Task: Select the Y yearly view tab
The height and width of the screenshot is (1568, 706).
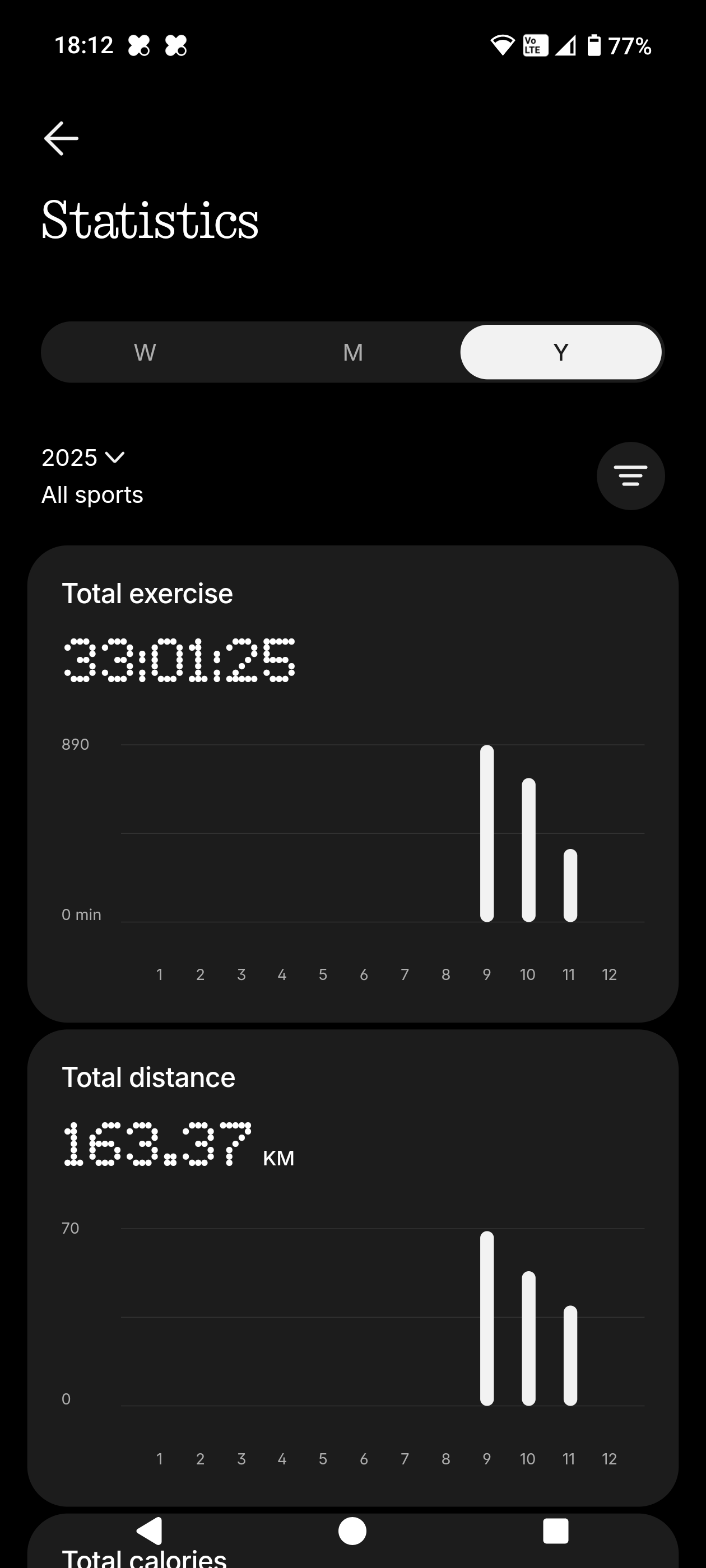Action: click(x=560, y=352)
